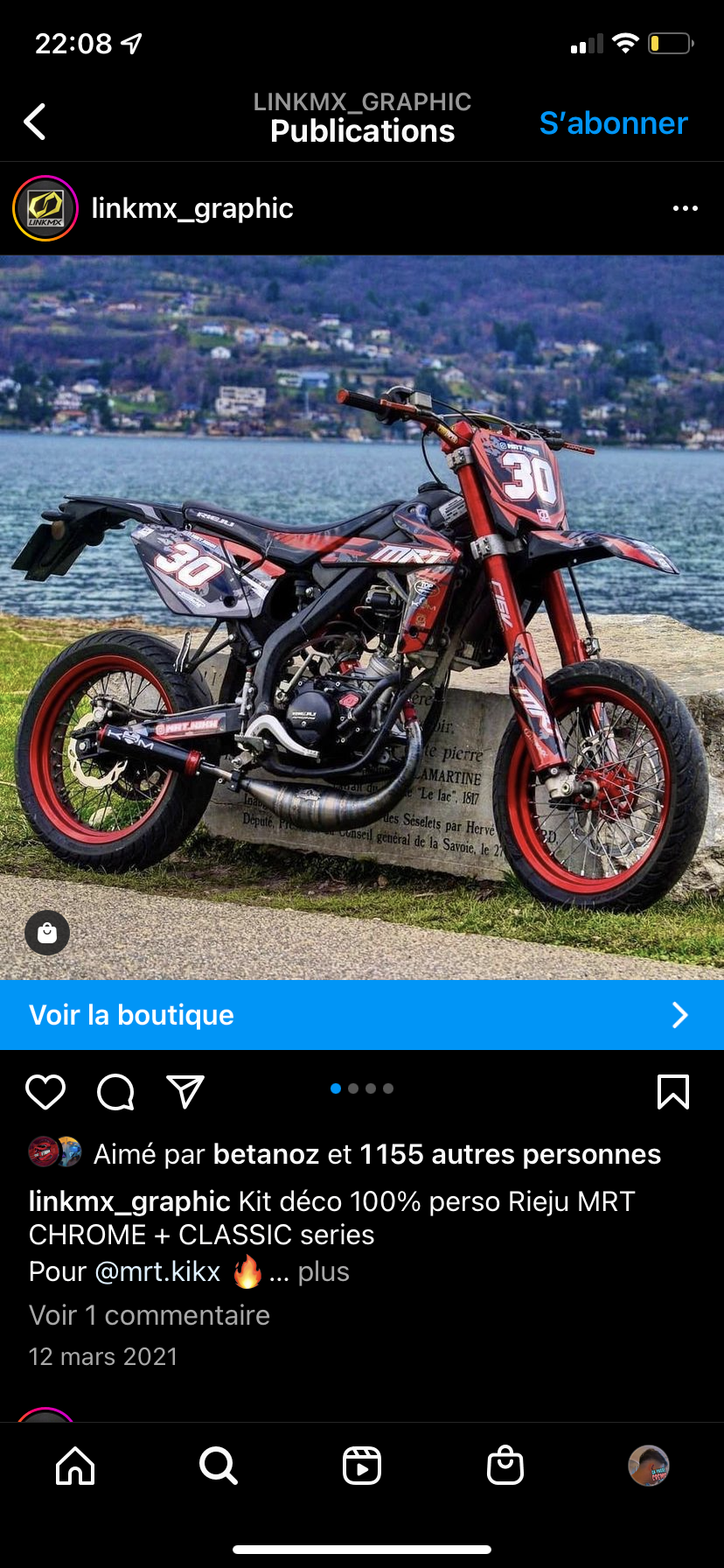
Task: Open the @mrt.kikx mention
Action: [x=157, y=1271]
